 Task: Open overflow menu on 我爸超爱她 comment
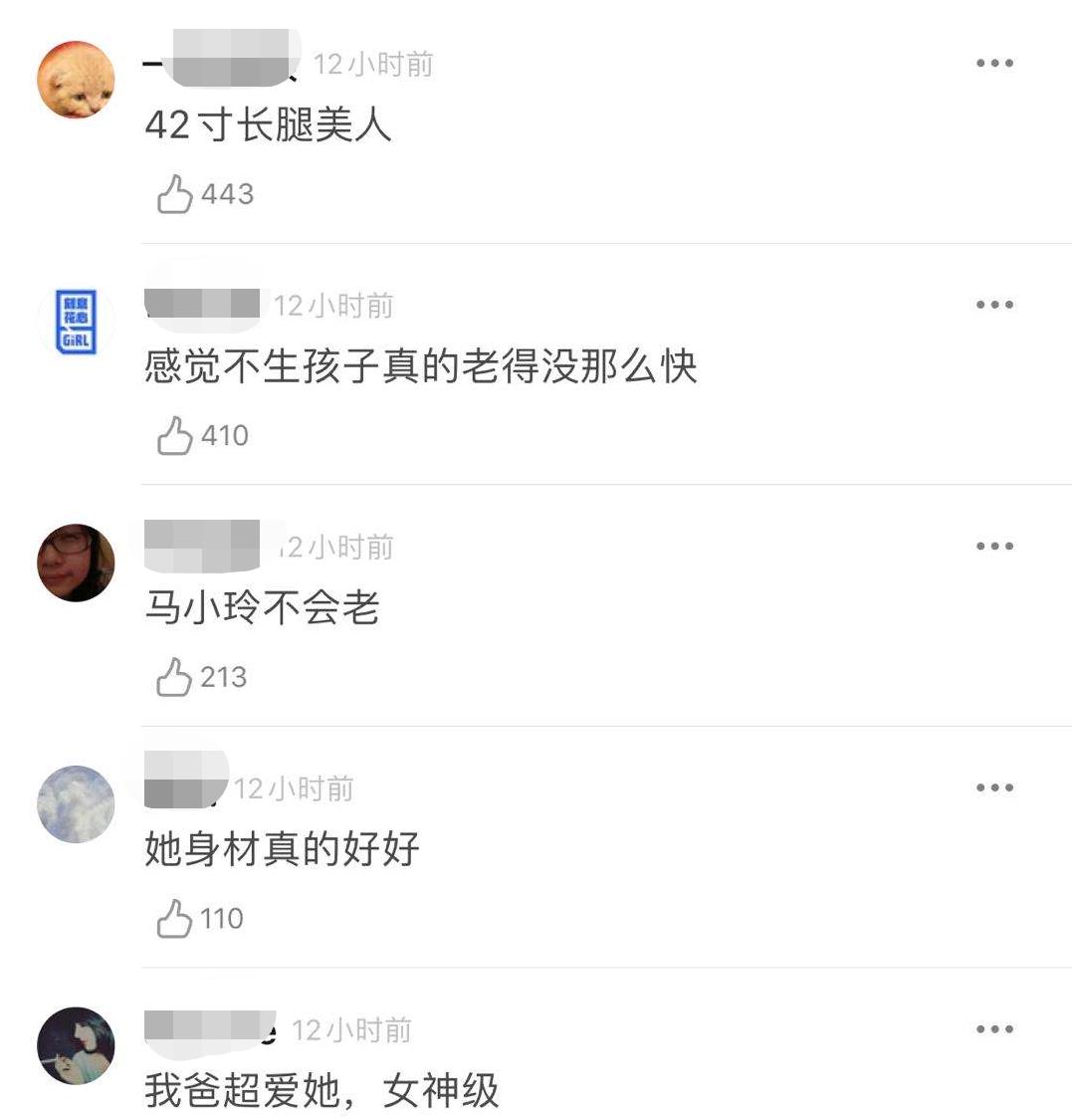pyautogui.click(x=993, y=1029)
